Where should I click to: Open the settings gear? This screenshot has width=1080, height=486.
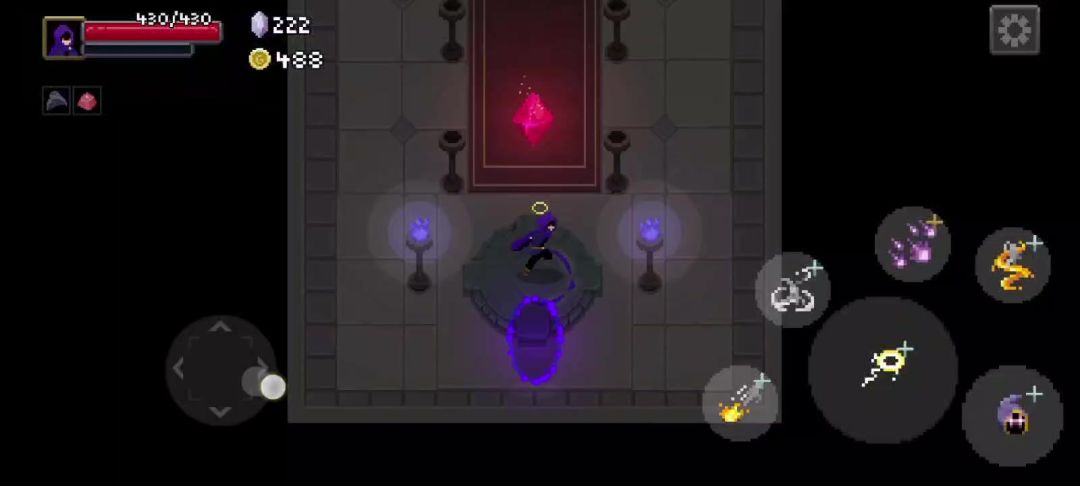pyautogui.click(x=1014, y=30)
